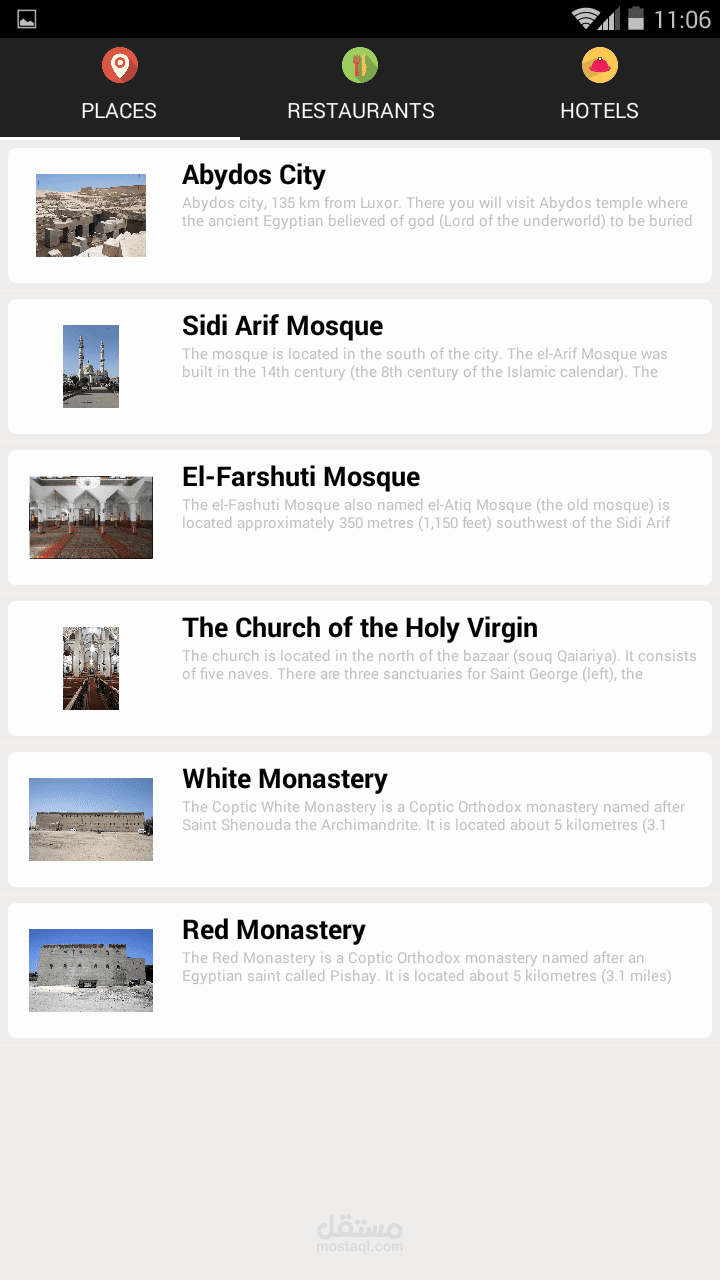Open the Abydos City card
The height and width of the screenshot is (1280, 720).
(x=360, y=215)
